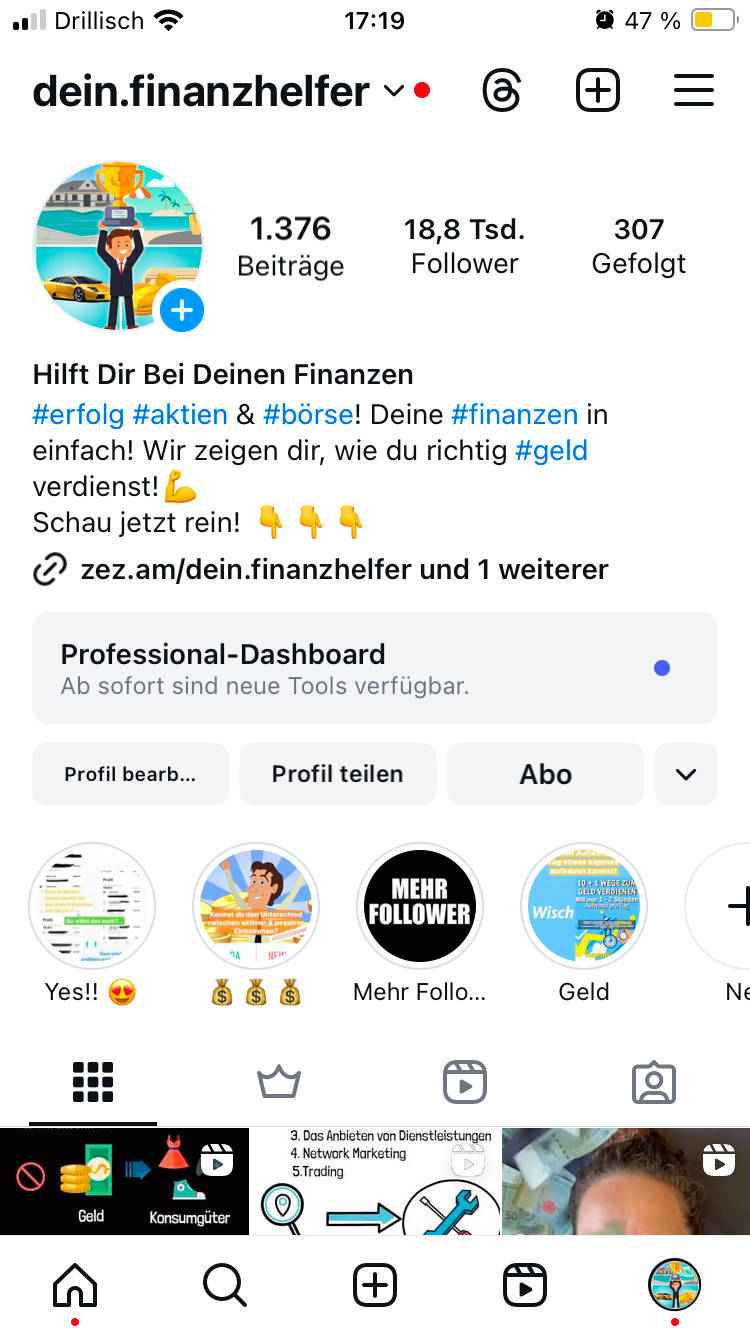Go to the Home feed
This screenshot has width=750, height=1334.
point(75,1285)
